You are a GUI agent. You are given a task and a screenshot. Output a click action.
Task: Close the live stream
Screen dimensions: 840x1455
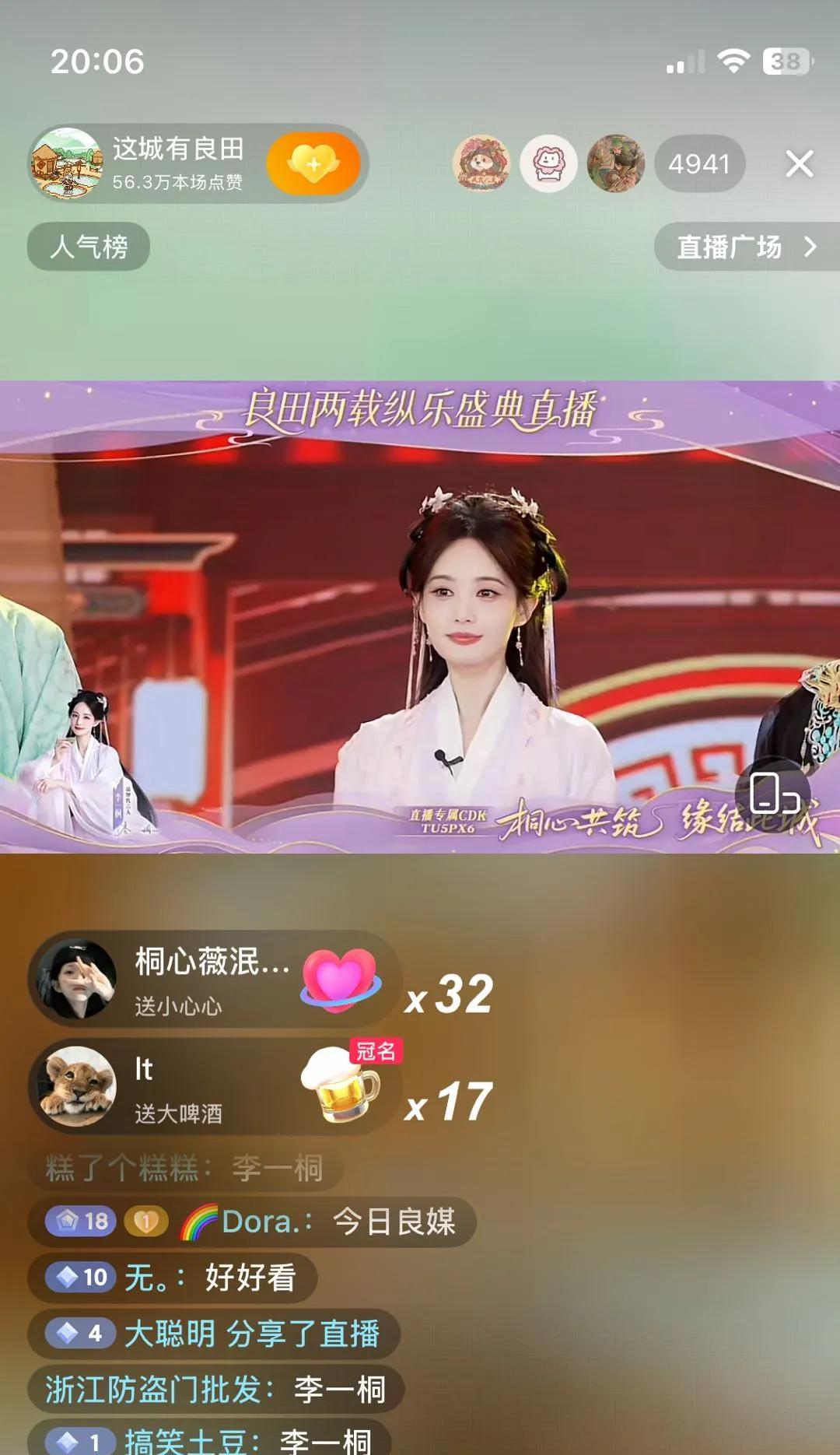(799, 164)
